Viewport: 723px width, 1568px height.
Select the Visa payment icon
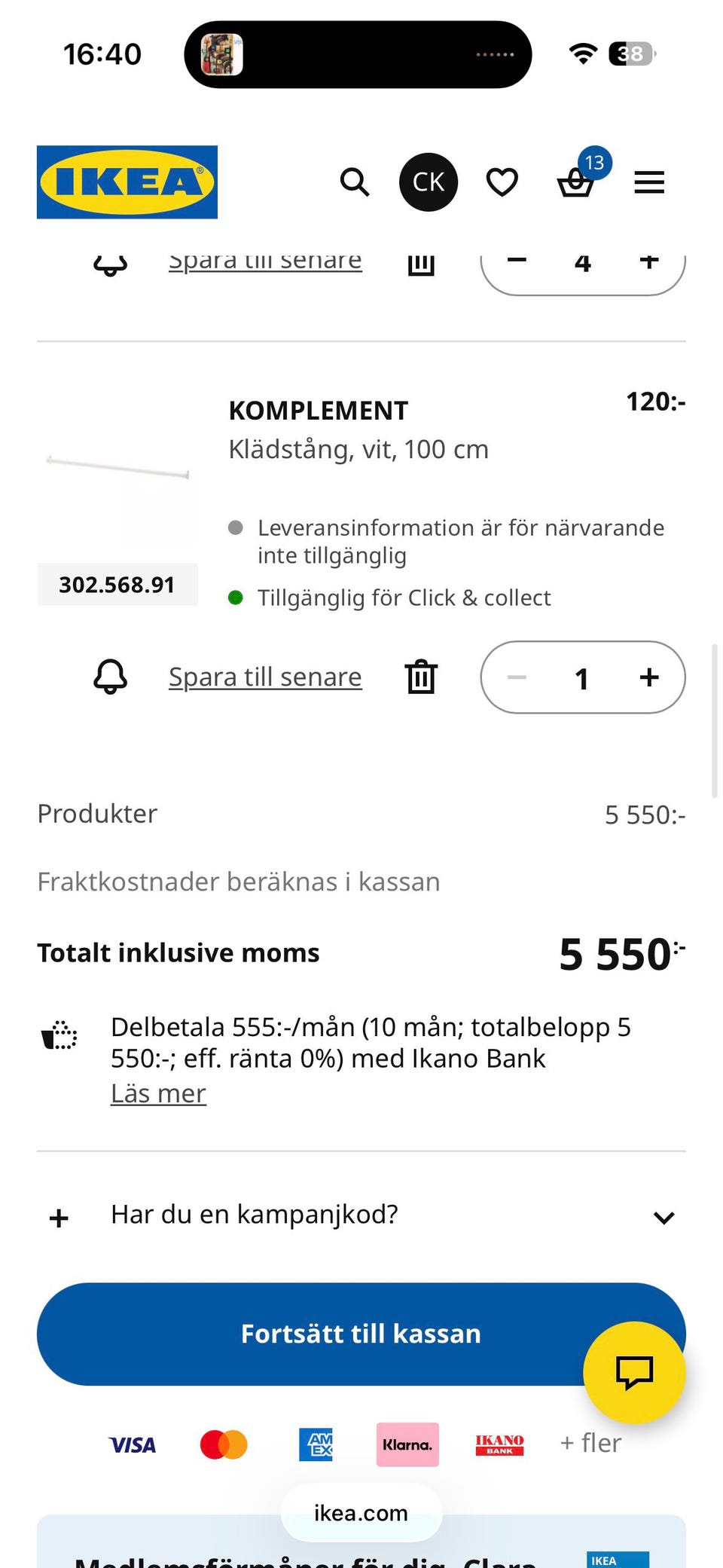coord(132,1444)
